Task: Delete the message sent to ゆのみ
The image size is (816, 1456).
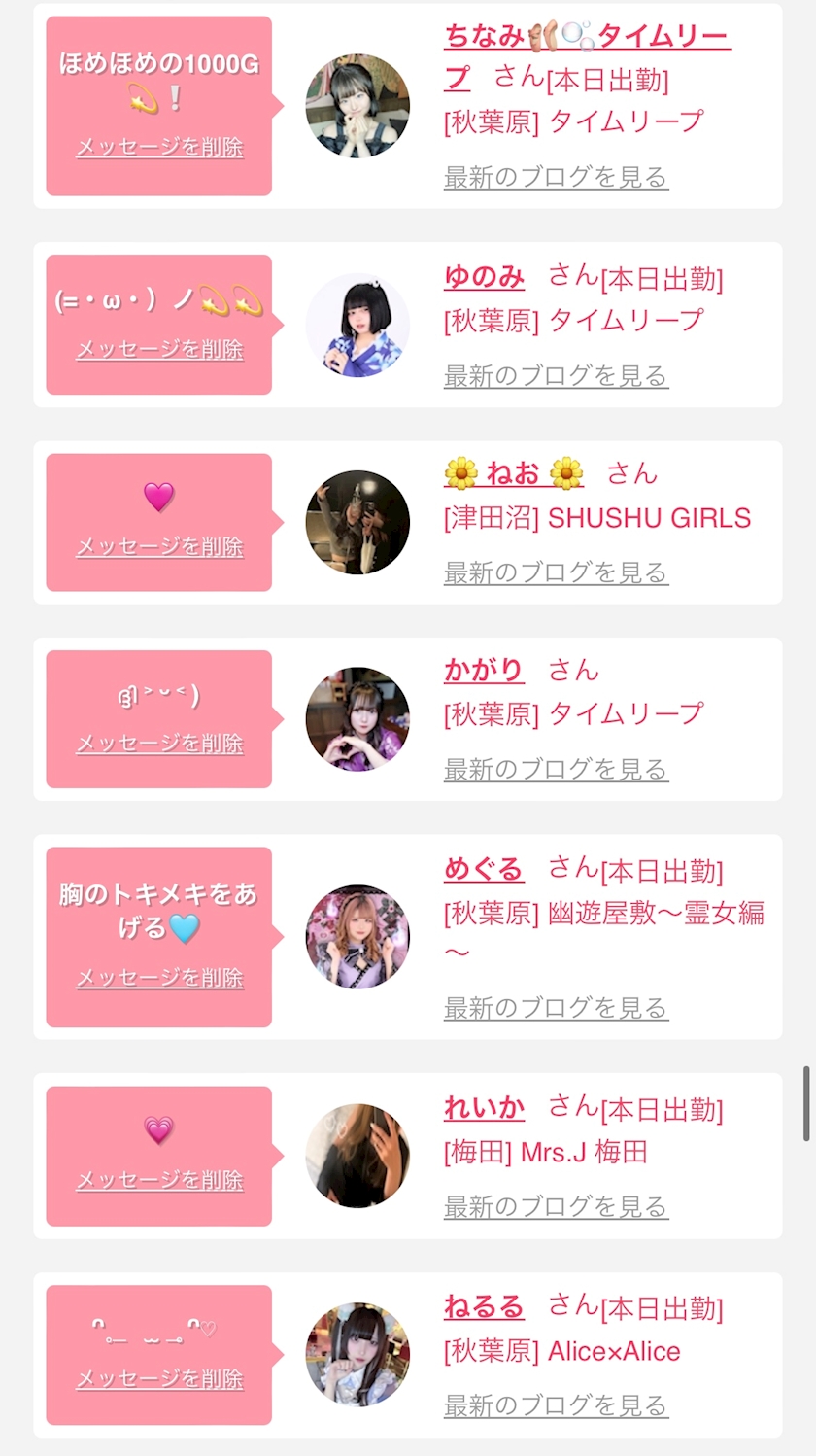Action: (x=159, y=350)
